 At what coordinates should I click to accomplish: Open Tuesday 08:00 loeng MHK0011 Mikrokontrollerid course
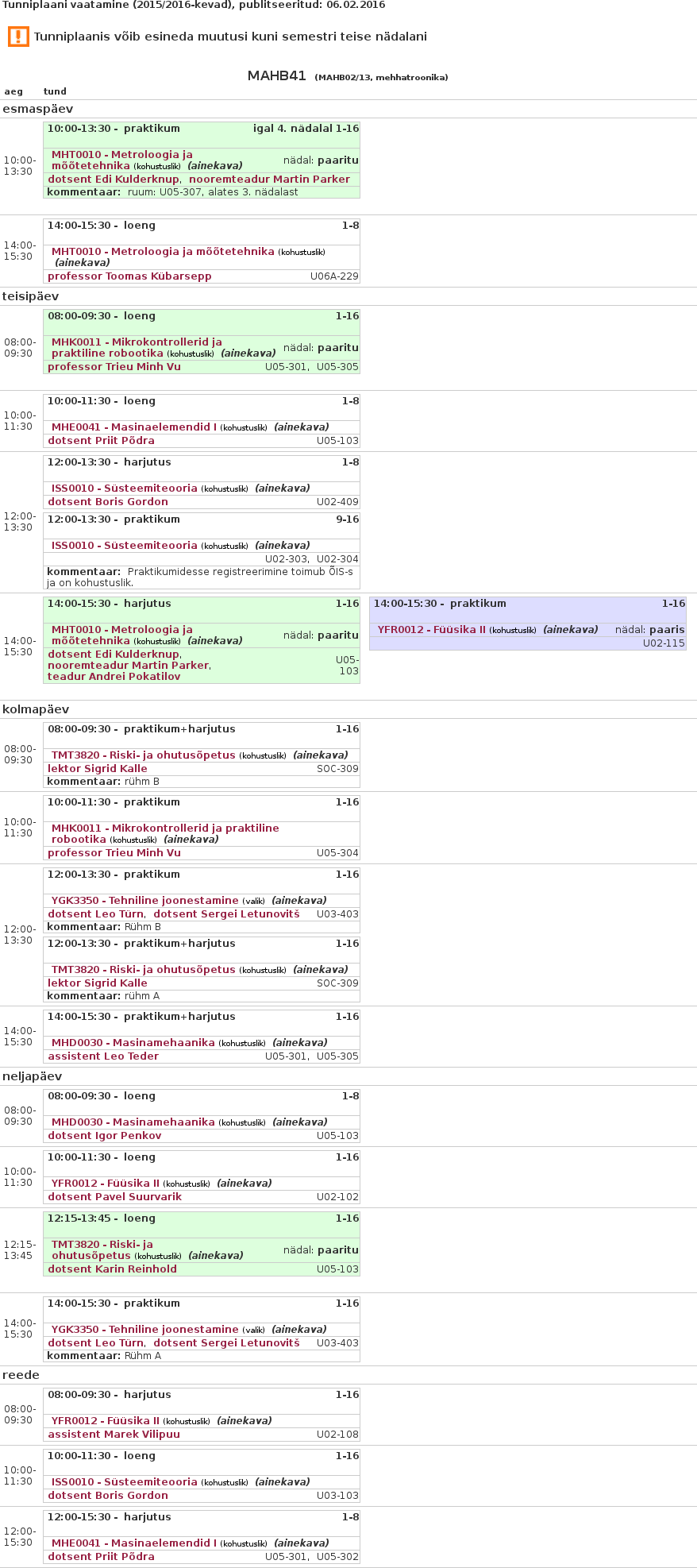(x=137, y=342)
